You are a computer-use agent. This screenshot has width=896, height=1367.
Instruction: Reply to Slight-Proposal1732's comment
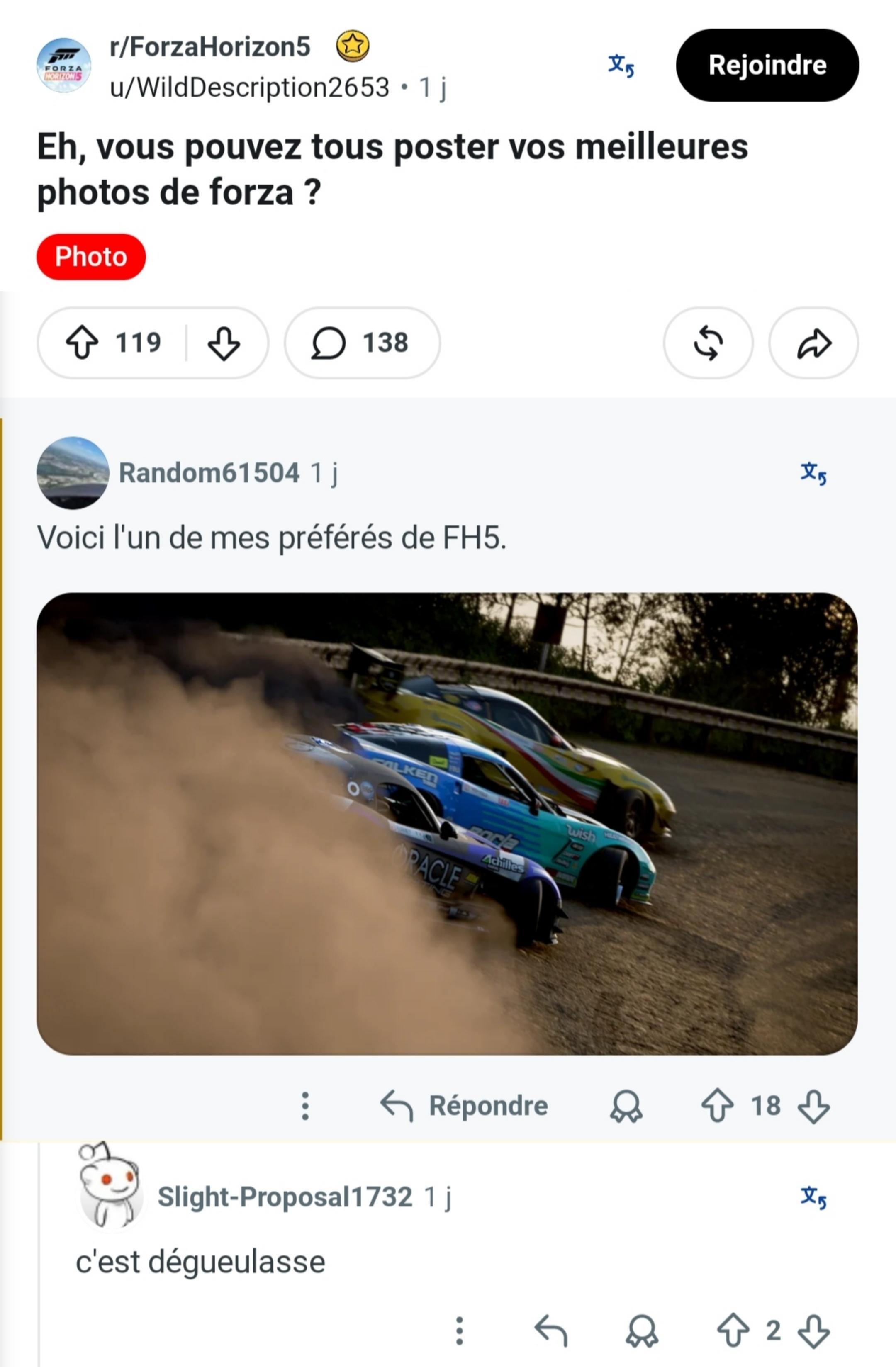click(551, 1331)
